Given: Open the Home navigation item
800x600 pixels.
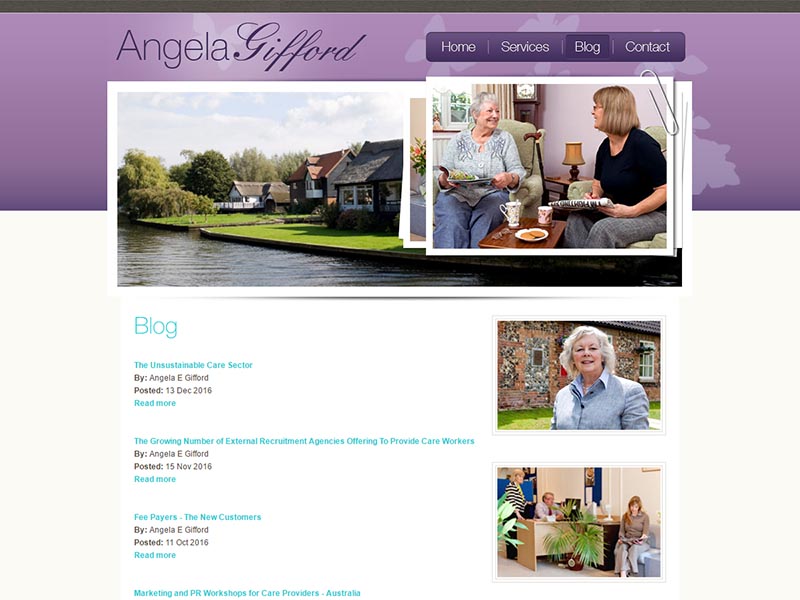Looking at the screenshot, I should tap(458, 47).
